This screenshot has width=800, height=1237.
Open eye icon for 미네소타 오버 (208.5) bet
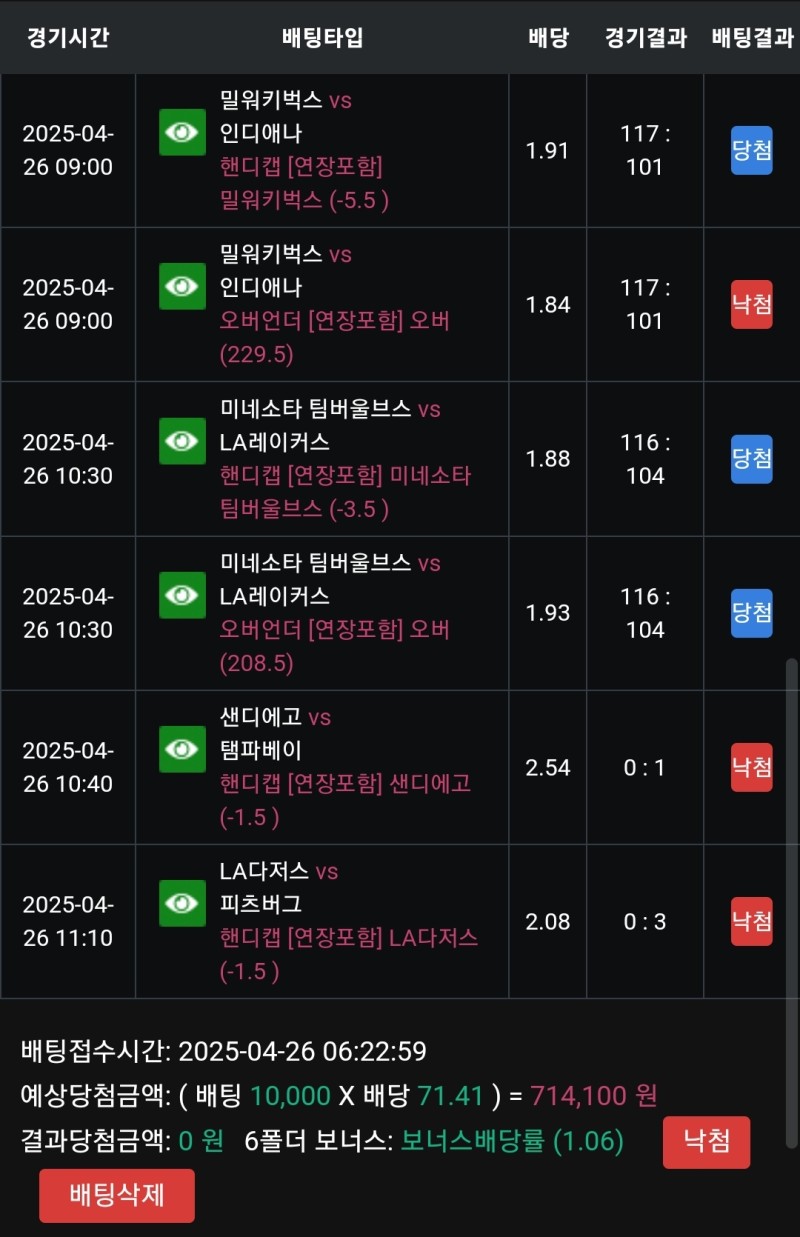pos(182,595)
